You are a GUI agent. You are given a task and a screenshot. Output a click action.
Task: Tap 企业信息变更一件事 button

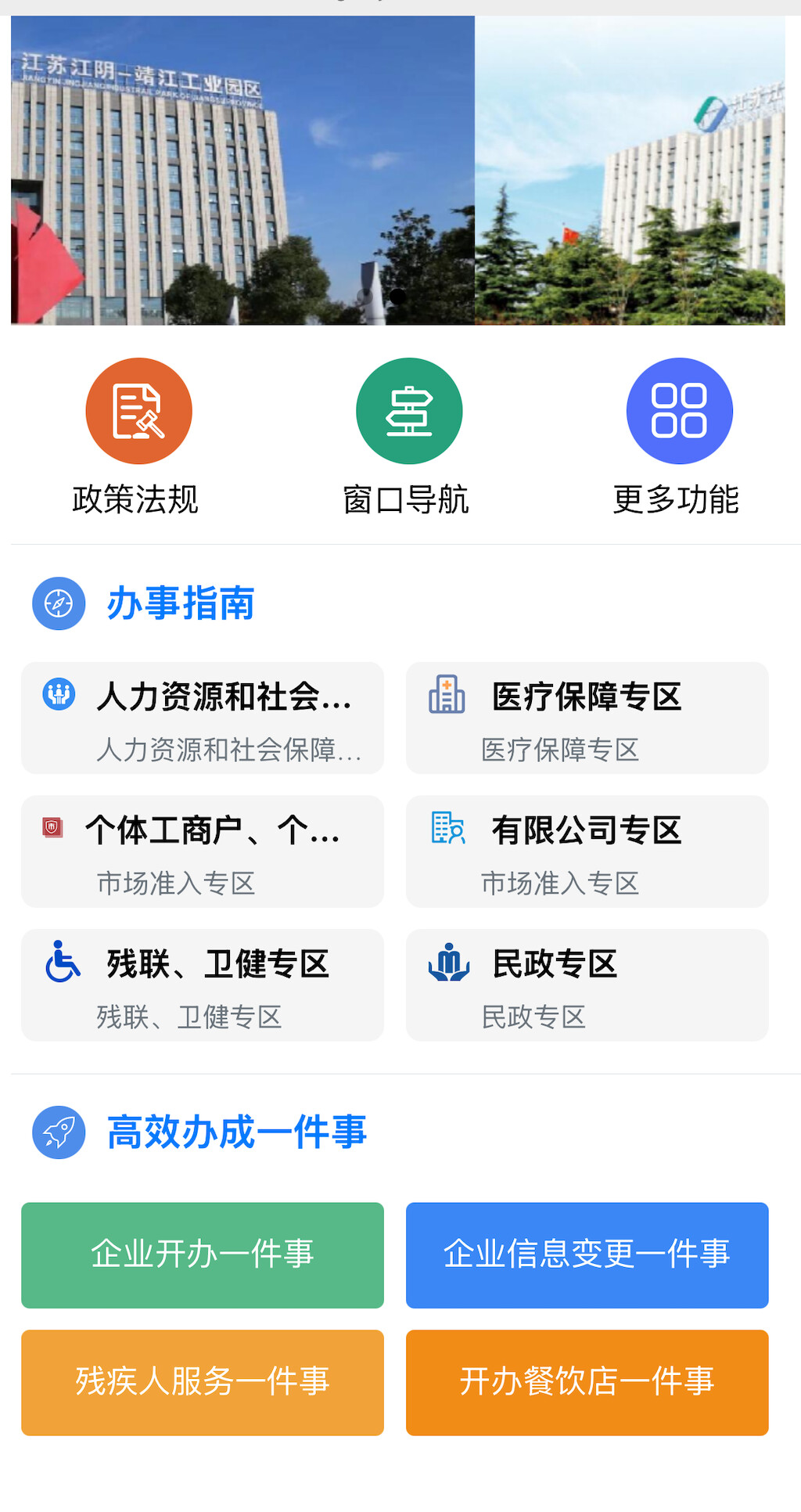click(587, 1255)
